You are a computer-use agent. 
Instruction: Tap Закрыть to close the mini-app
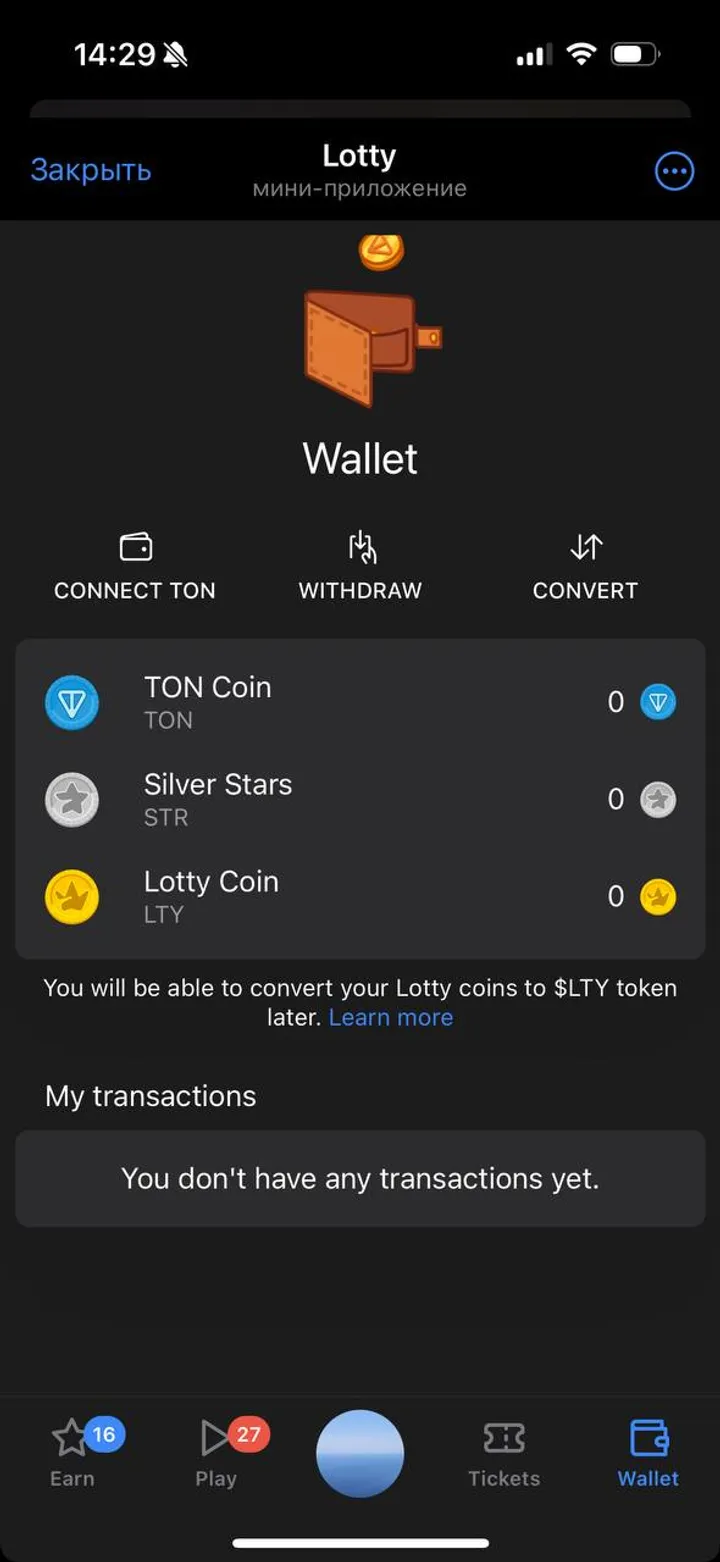pos(91,170)
